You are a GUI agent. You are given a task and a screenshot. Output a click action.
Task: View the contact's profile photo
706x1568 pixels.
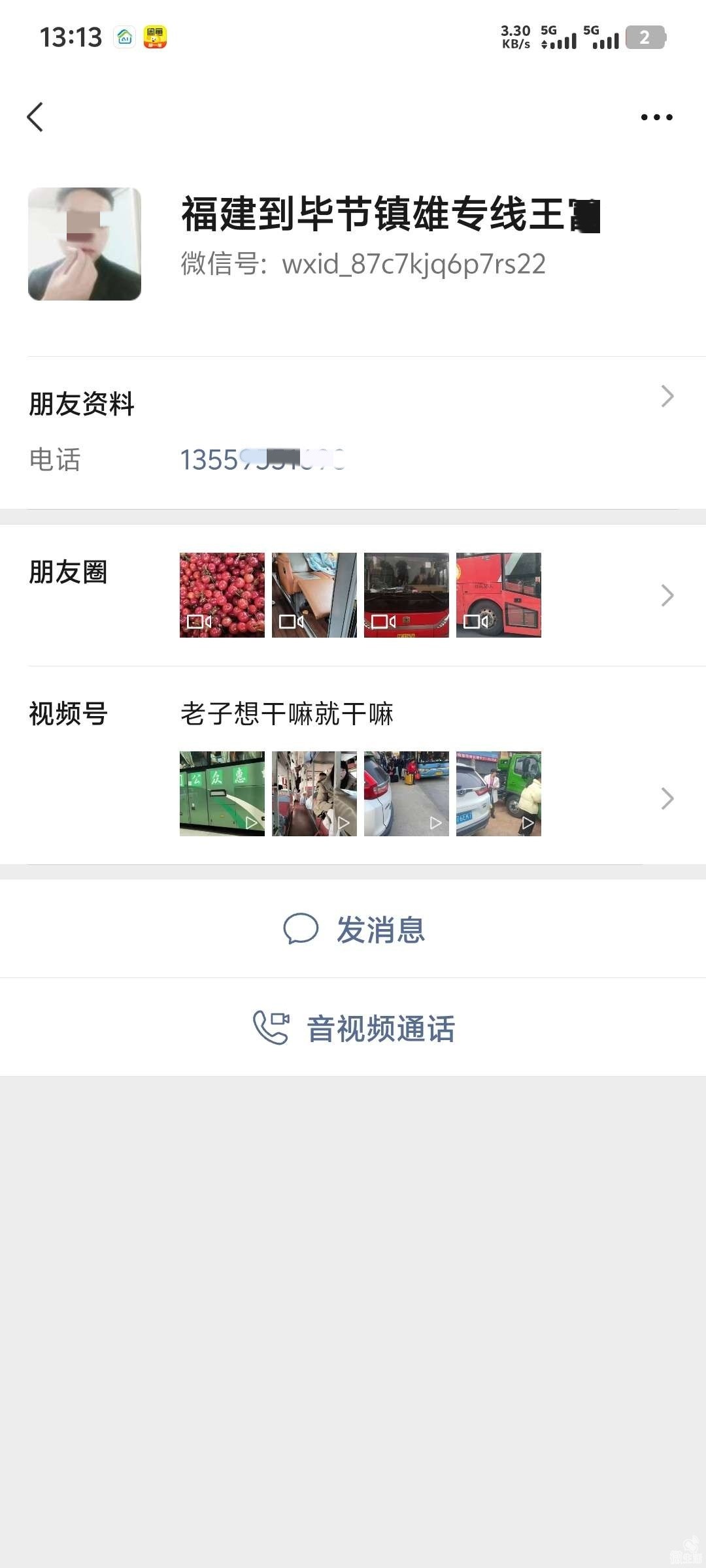pyautogui.click(x=84, y=244)
